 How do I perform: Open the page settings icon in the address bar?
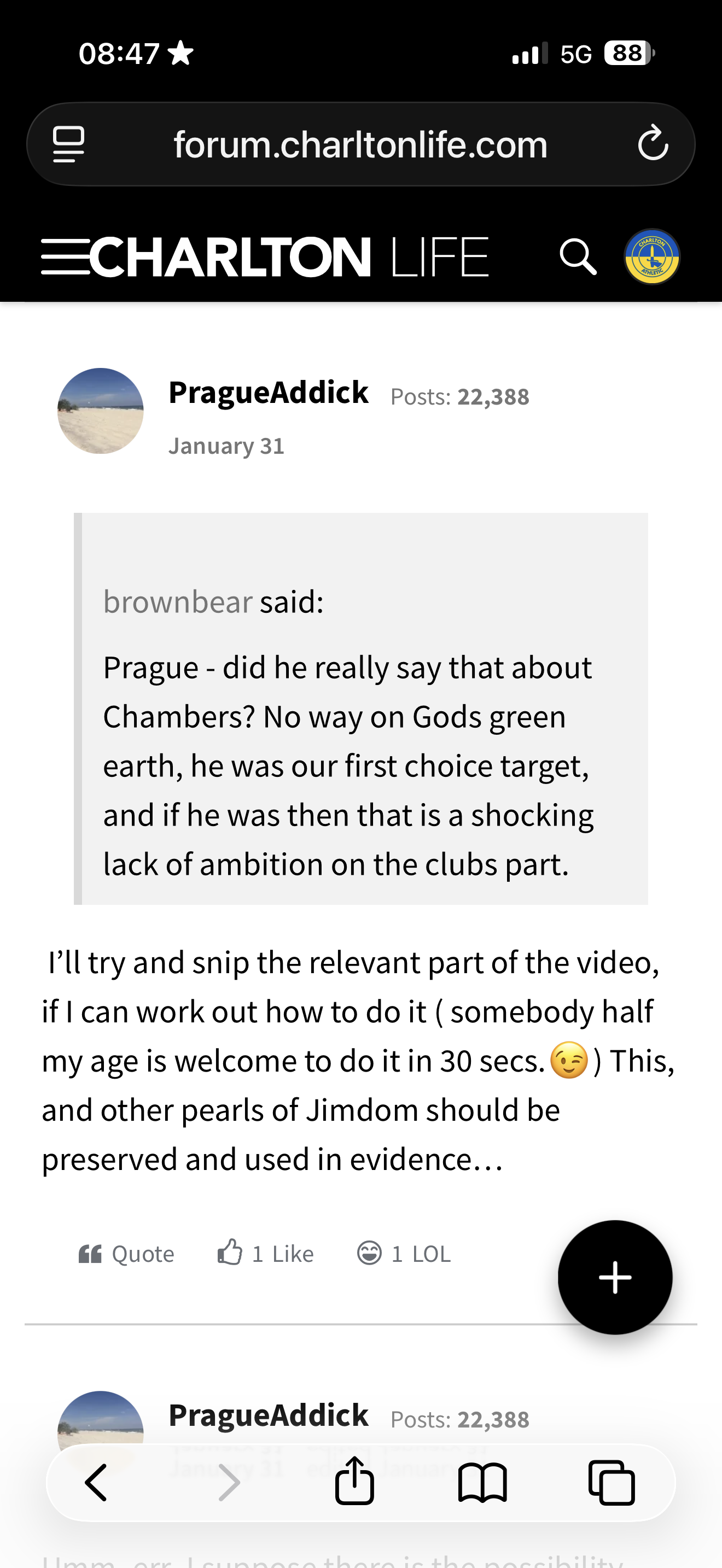[x=69, y=144]
